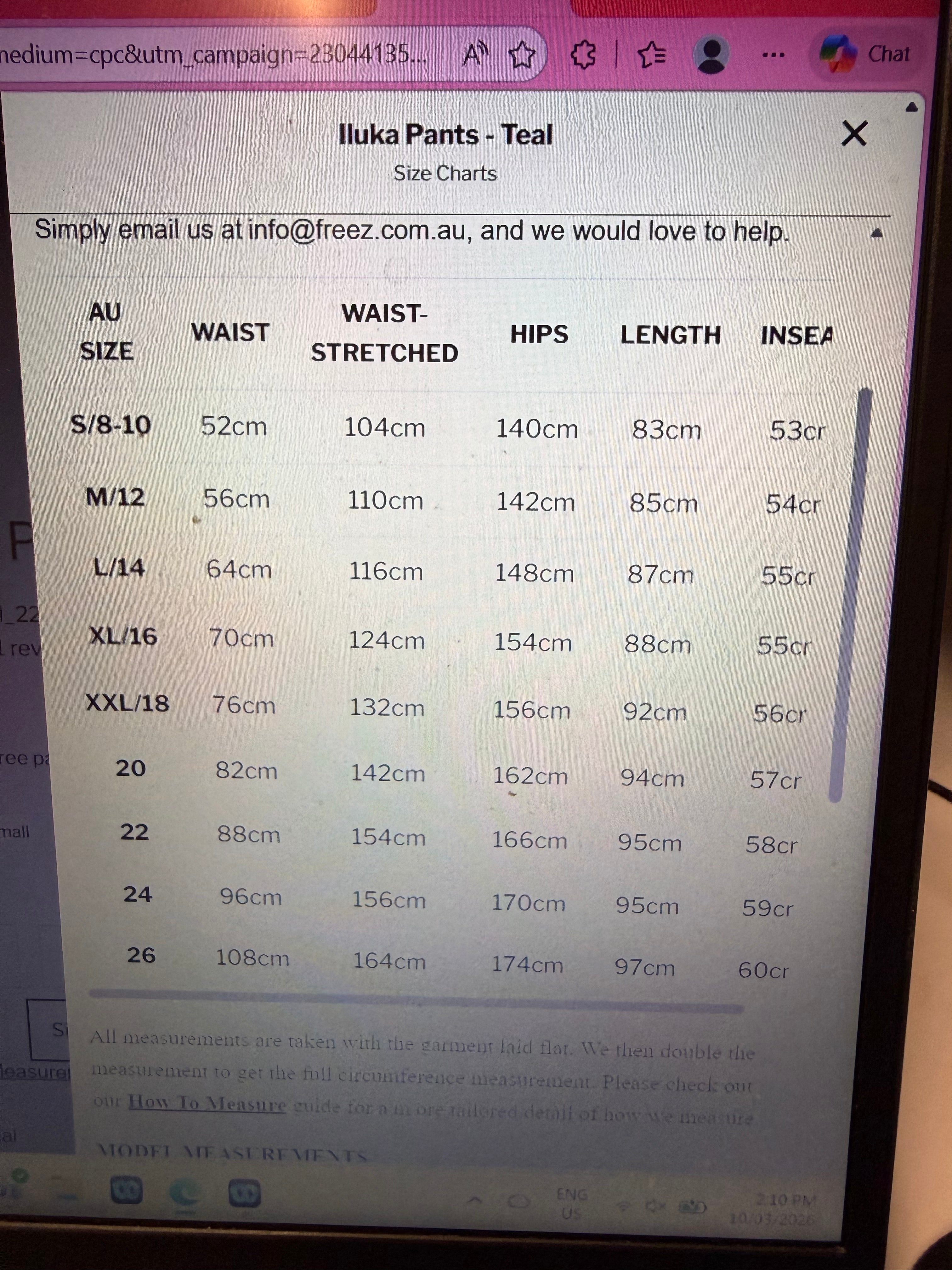
Task: Add this page to favorites with the star
Action: 522,56
